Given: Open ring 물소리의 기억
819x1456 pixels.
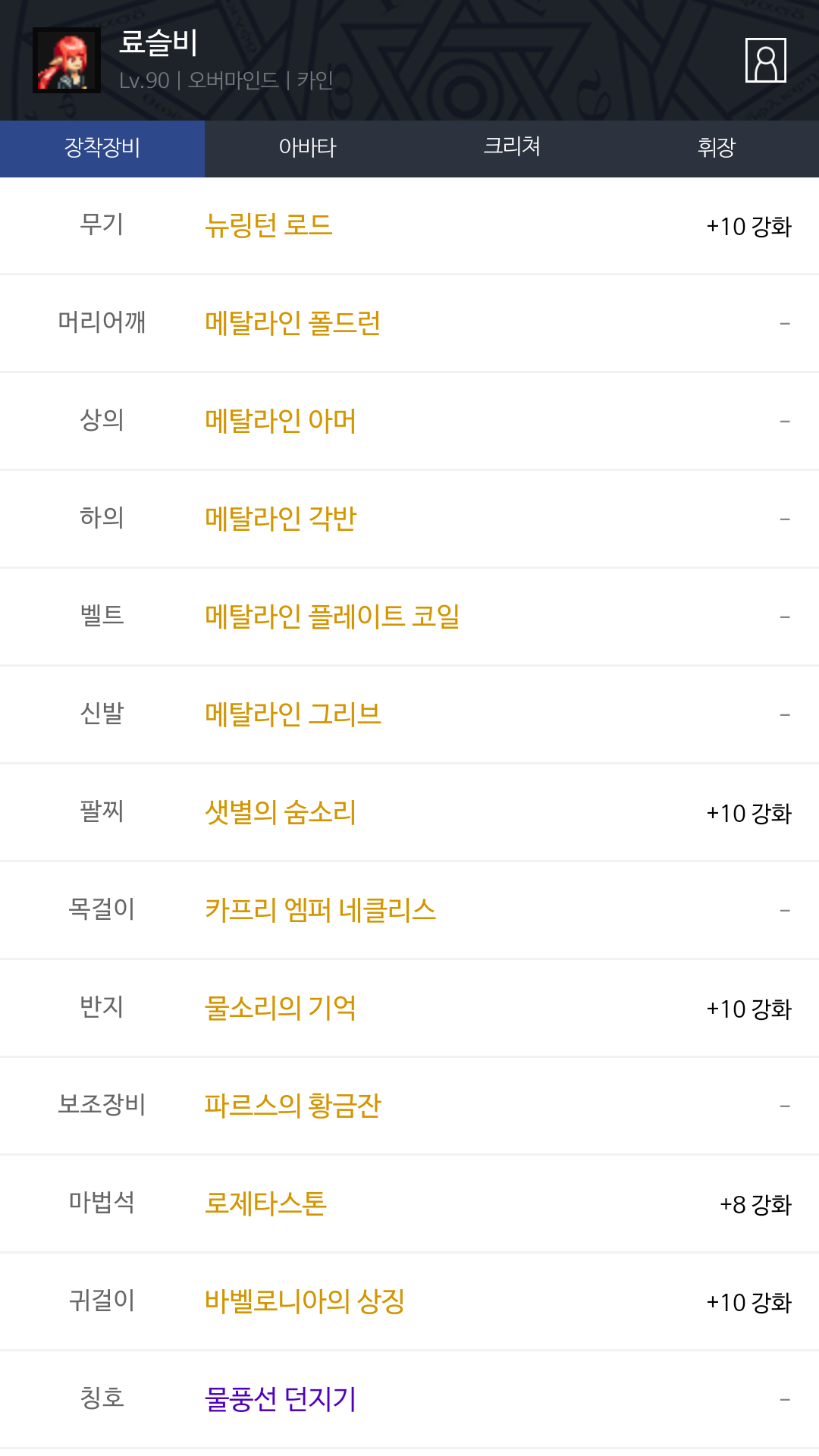Looking at the screenshot, I should 281,1009.
